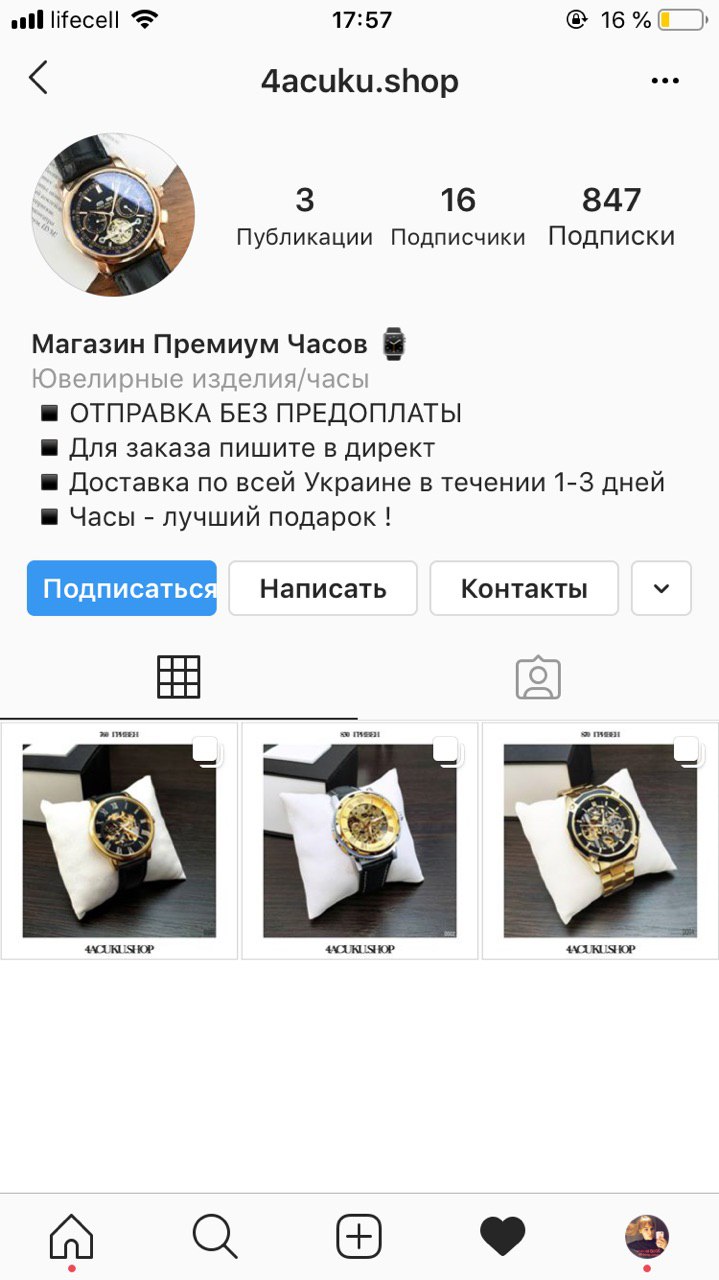Switch to the tagged photos tab
The image size is (719, 1280).
538,678
